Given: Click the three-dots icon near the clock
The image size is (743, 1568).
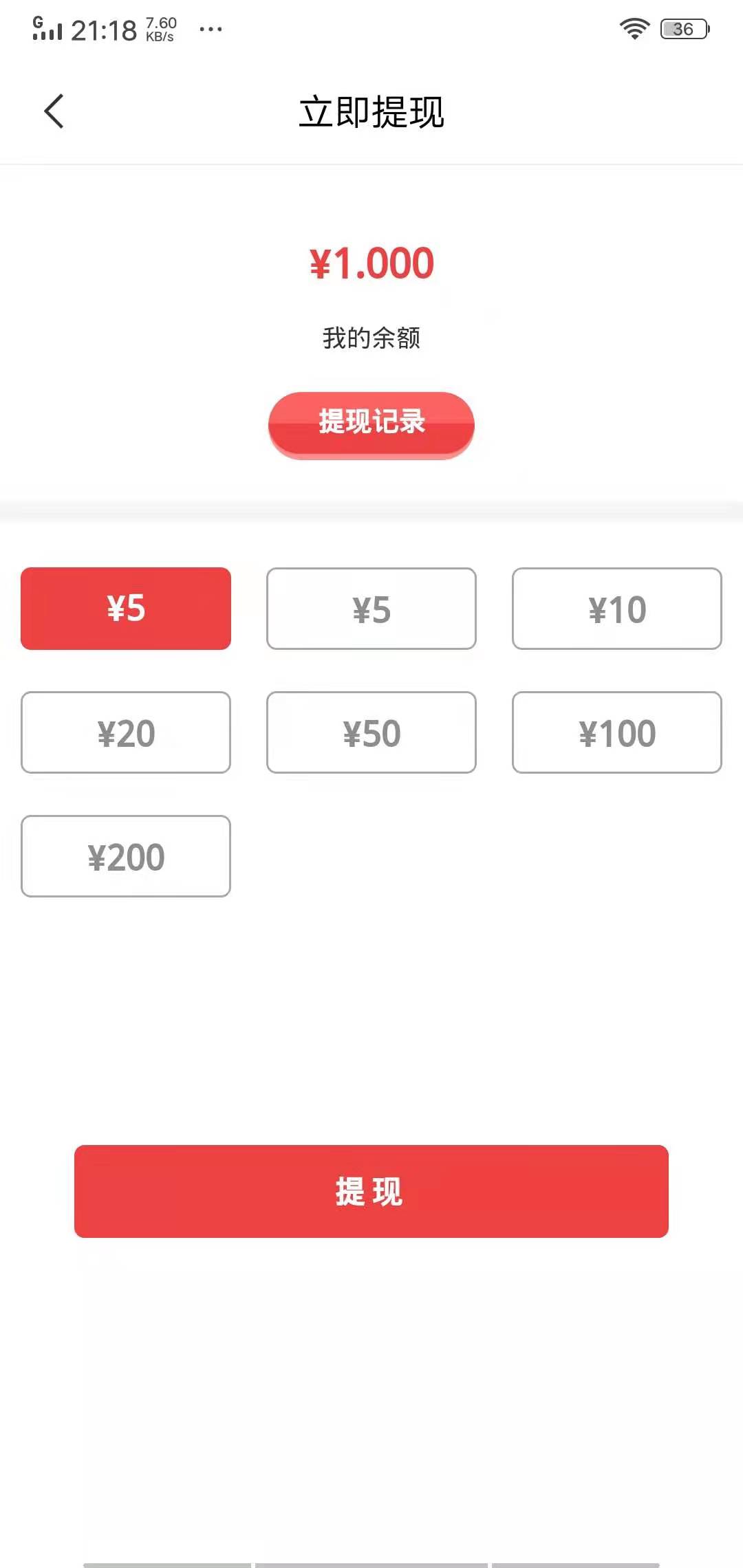Looking at the screenshot, I should (x=210, y=30).
